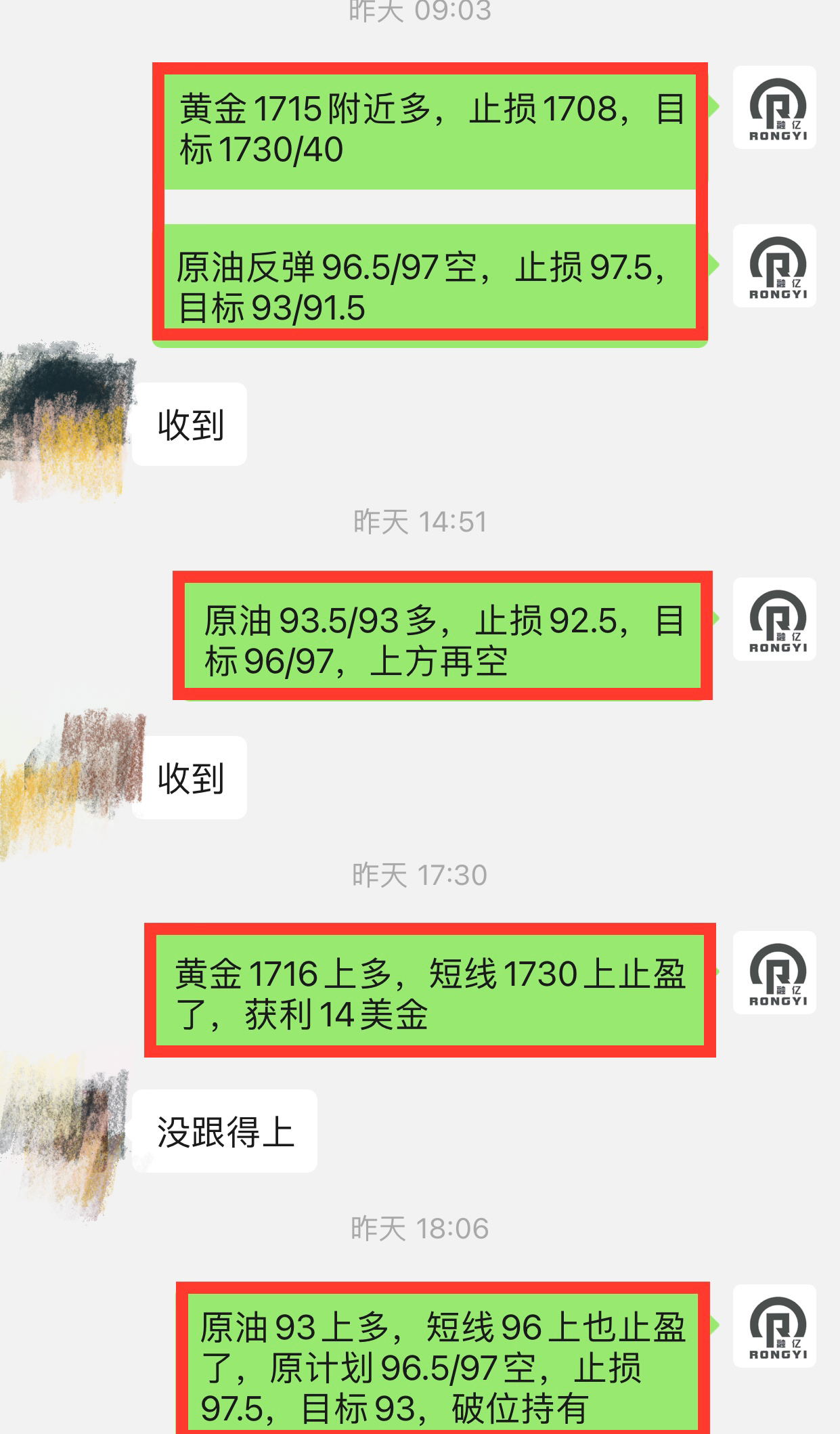View sender profile beside 获利14美金 message
This screenshot has width=840, height=1434.
774,972
